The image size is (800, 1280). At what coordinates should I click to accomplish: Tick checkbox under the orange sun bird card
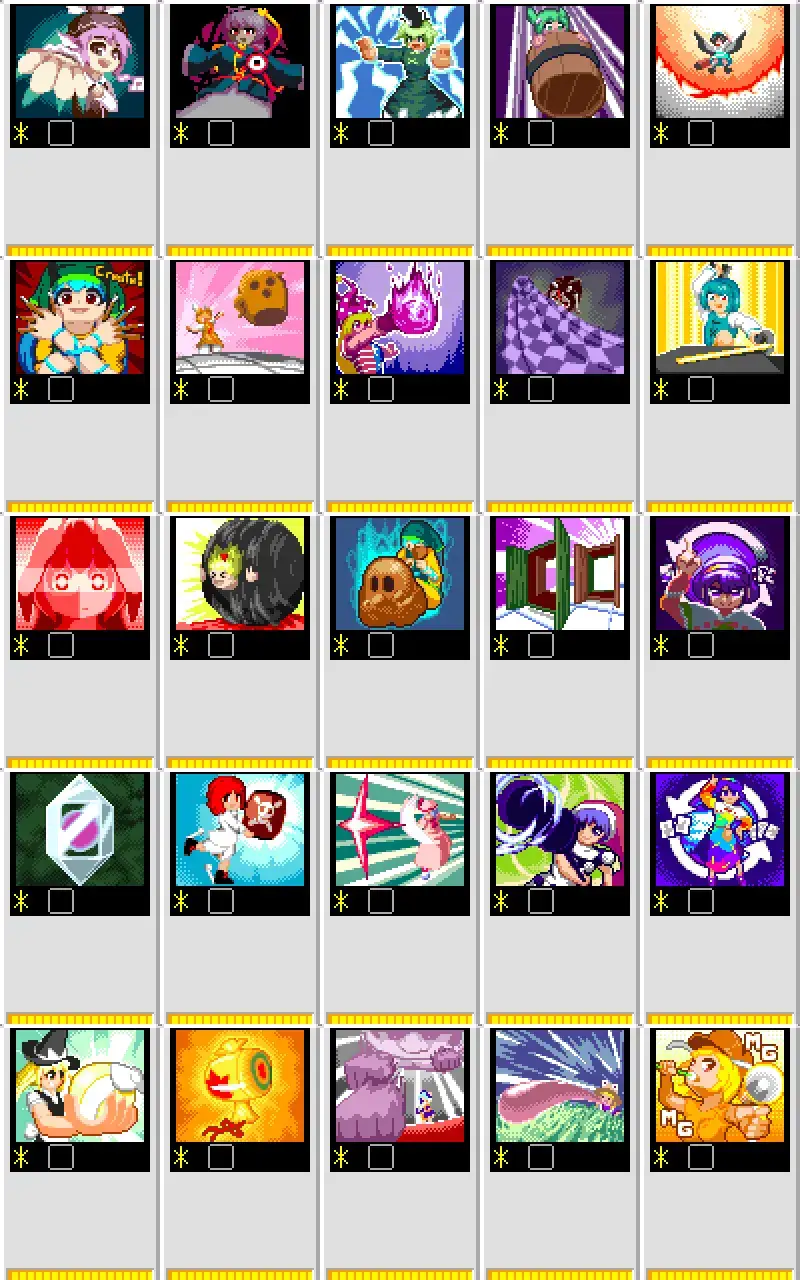click(221, 1157)
